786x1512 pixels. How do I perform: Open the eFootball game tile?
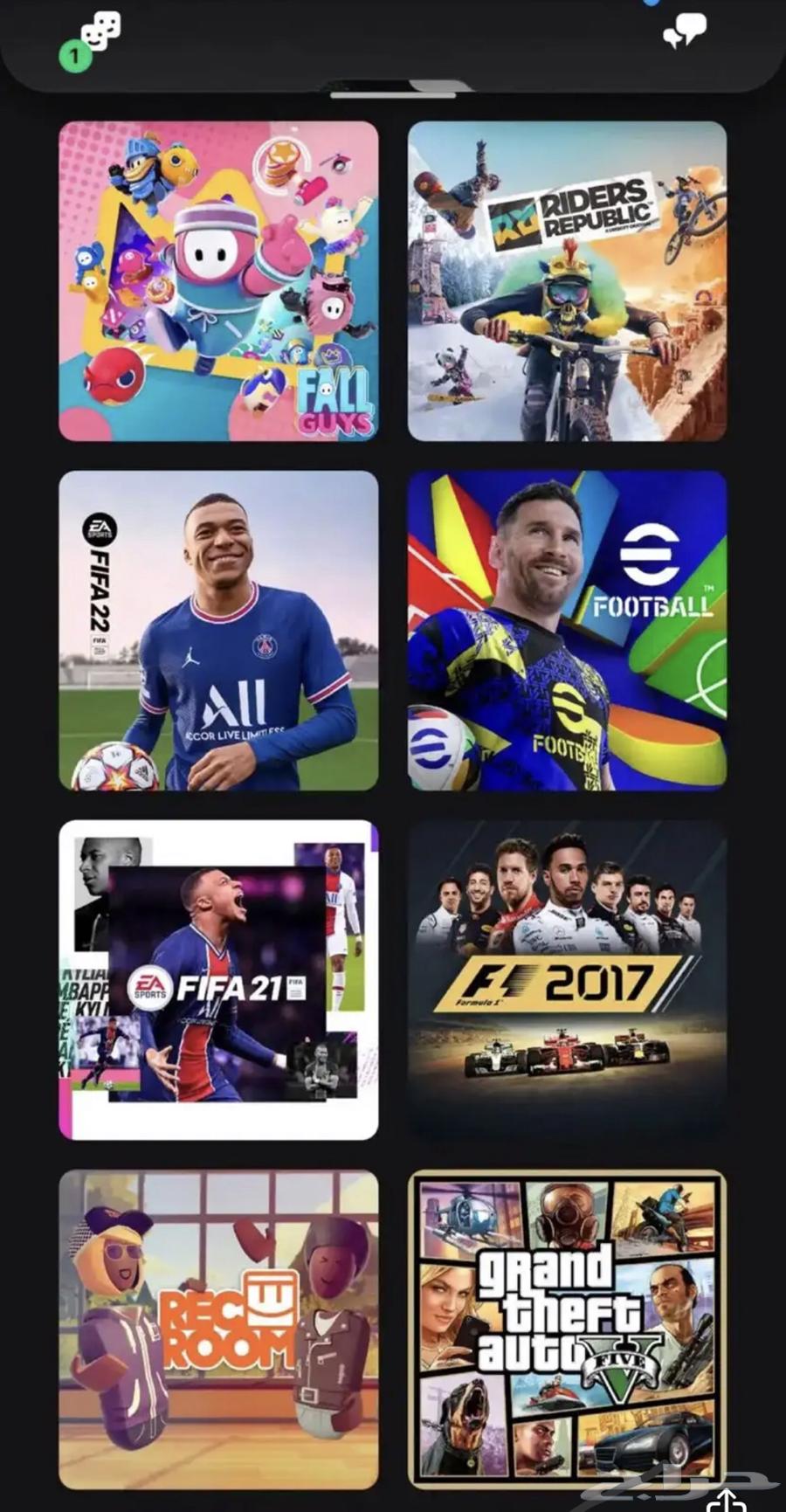(x=567, y=630)
